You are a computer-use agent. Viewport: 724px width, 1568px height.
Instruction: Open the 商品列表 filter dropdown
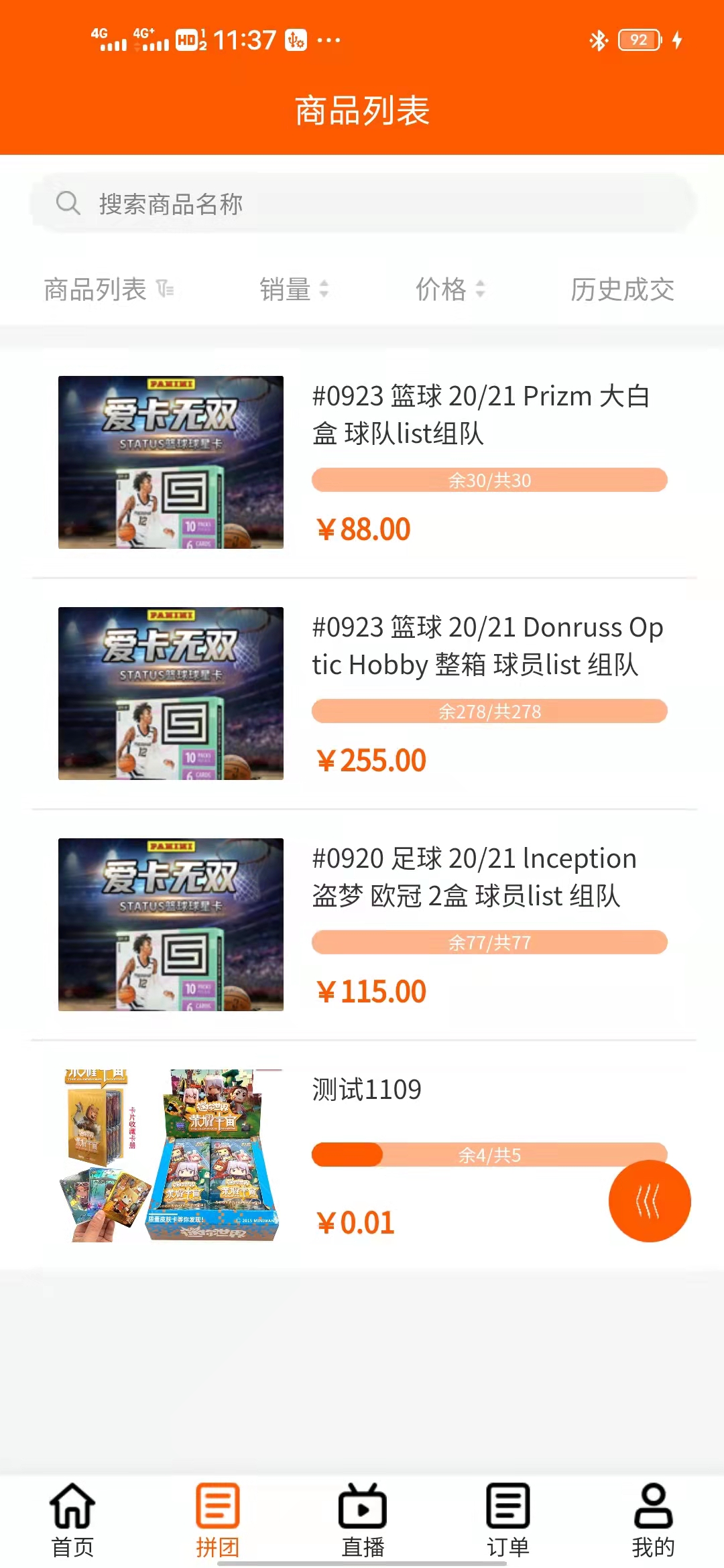coord(109,289)
